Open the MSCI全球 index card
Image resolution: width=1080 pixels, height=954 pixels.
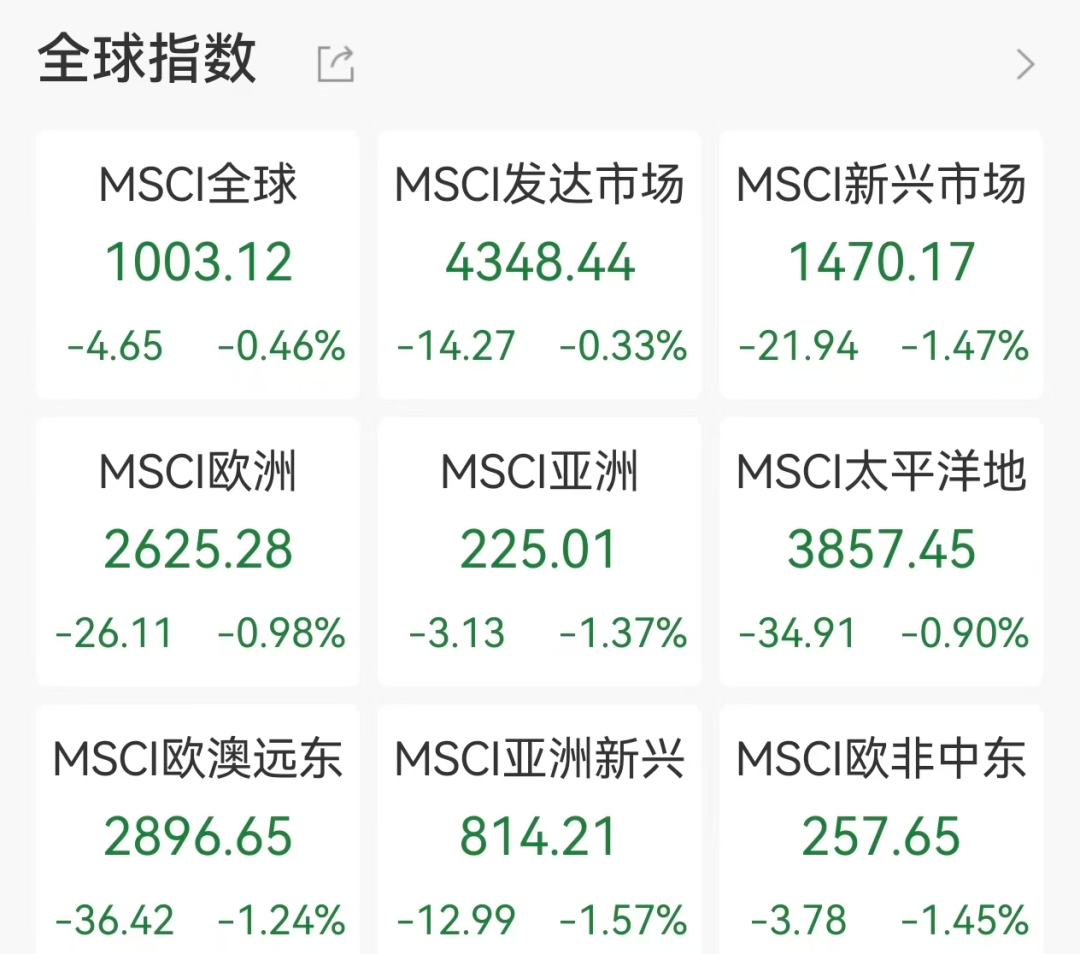click(198, 264)
